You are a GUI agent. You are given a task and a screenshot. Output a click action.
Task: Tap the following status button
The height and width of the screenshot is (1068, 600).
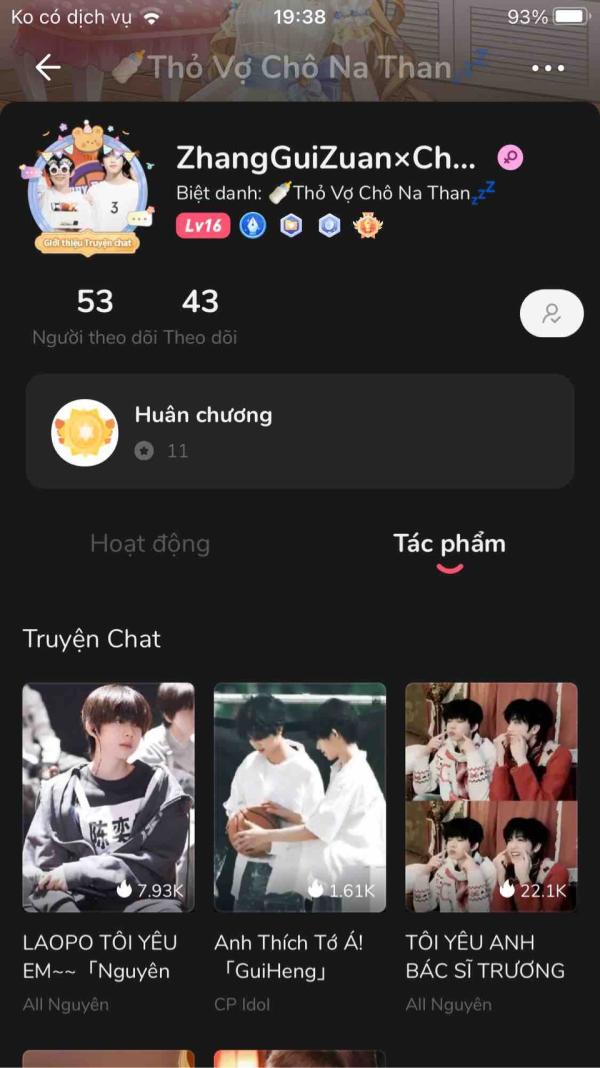click(552, 313)
